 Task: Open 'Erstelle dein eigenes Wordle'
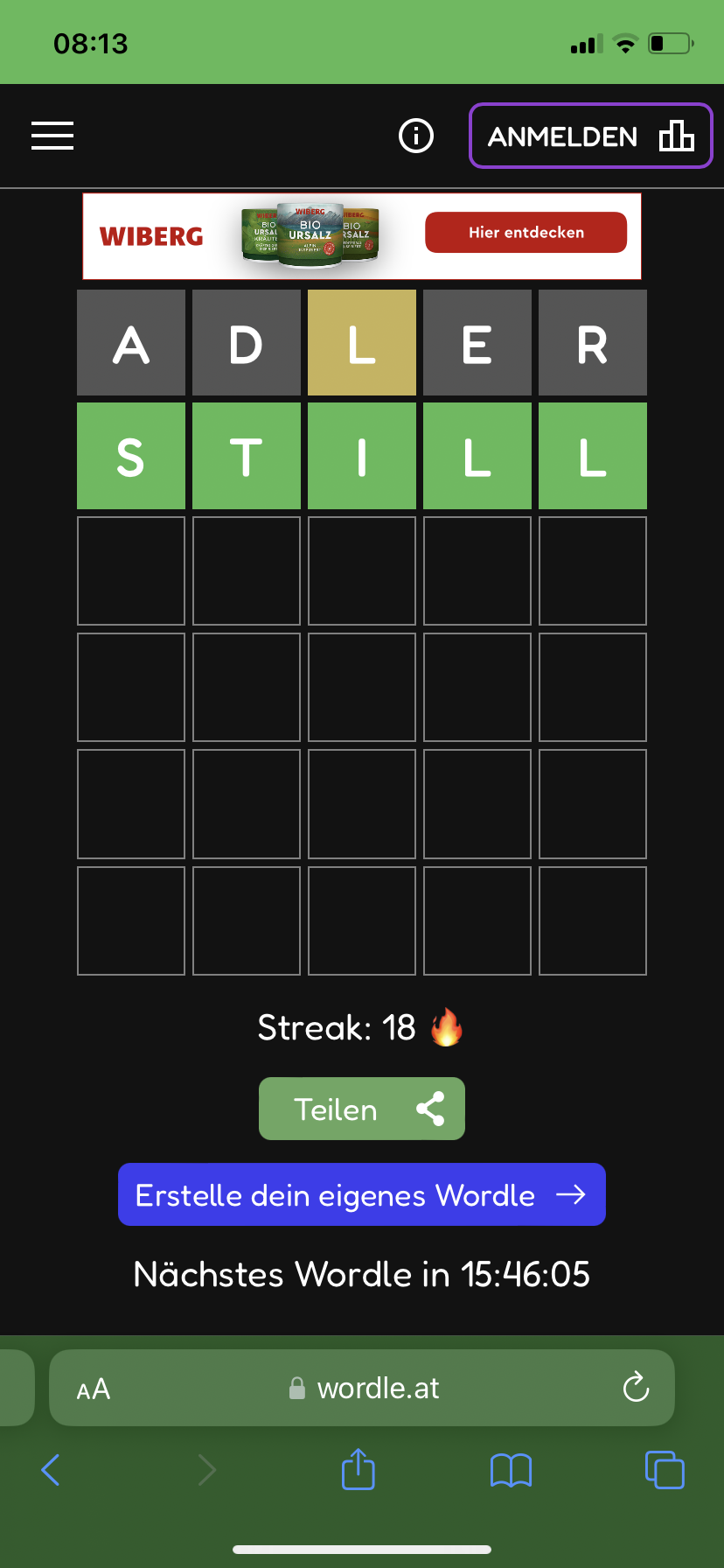point(362,1194)
